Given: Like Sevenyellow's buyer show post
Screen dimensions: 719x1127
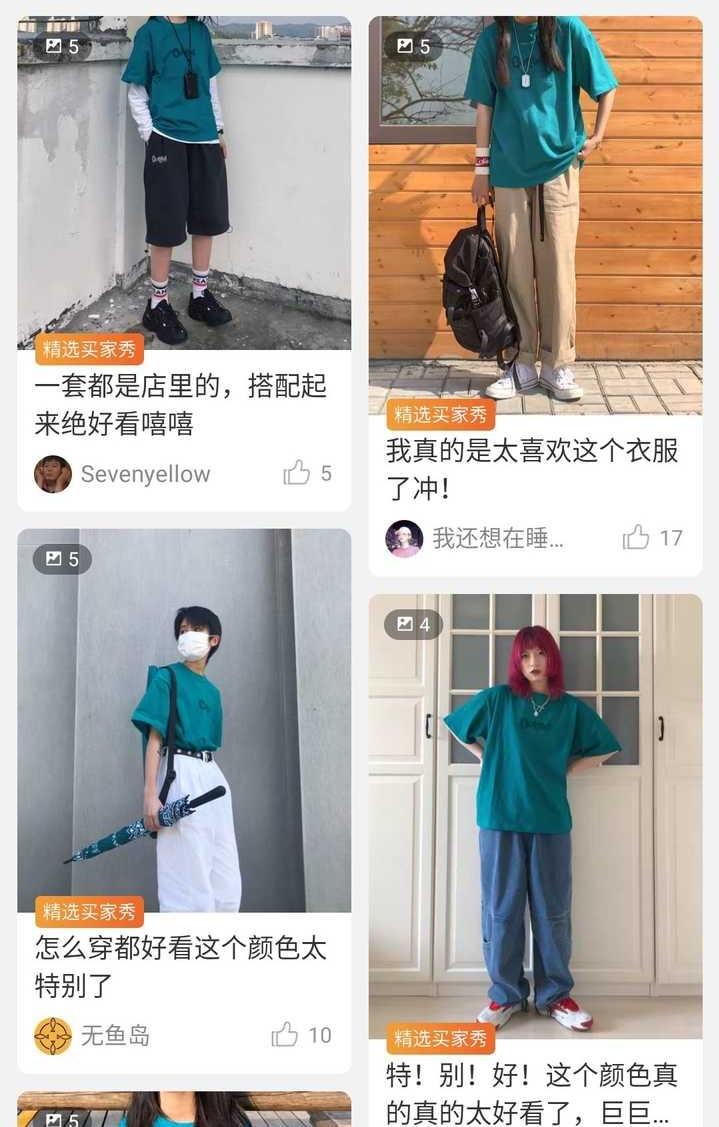Looking at the screenshot, I should coord(298,473).
